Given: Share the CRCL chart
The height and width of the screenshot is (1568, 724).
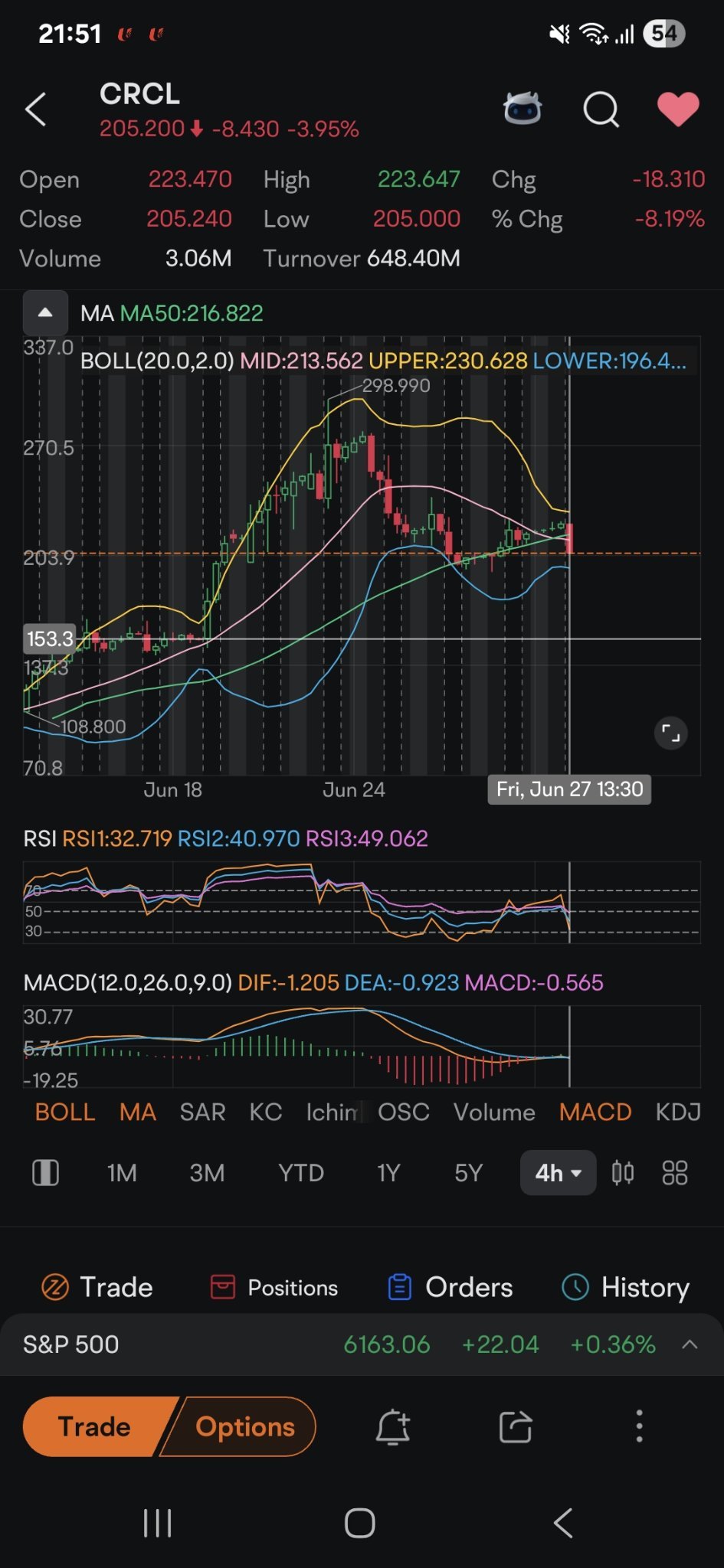Looking at the screenshot, I should (x=515, y=1426).
